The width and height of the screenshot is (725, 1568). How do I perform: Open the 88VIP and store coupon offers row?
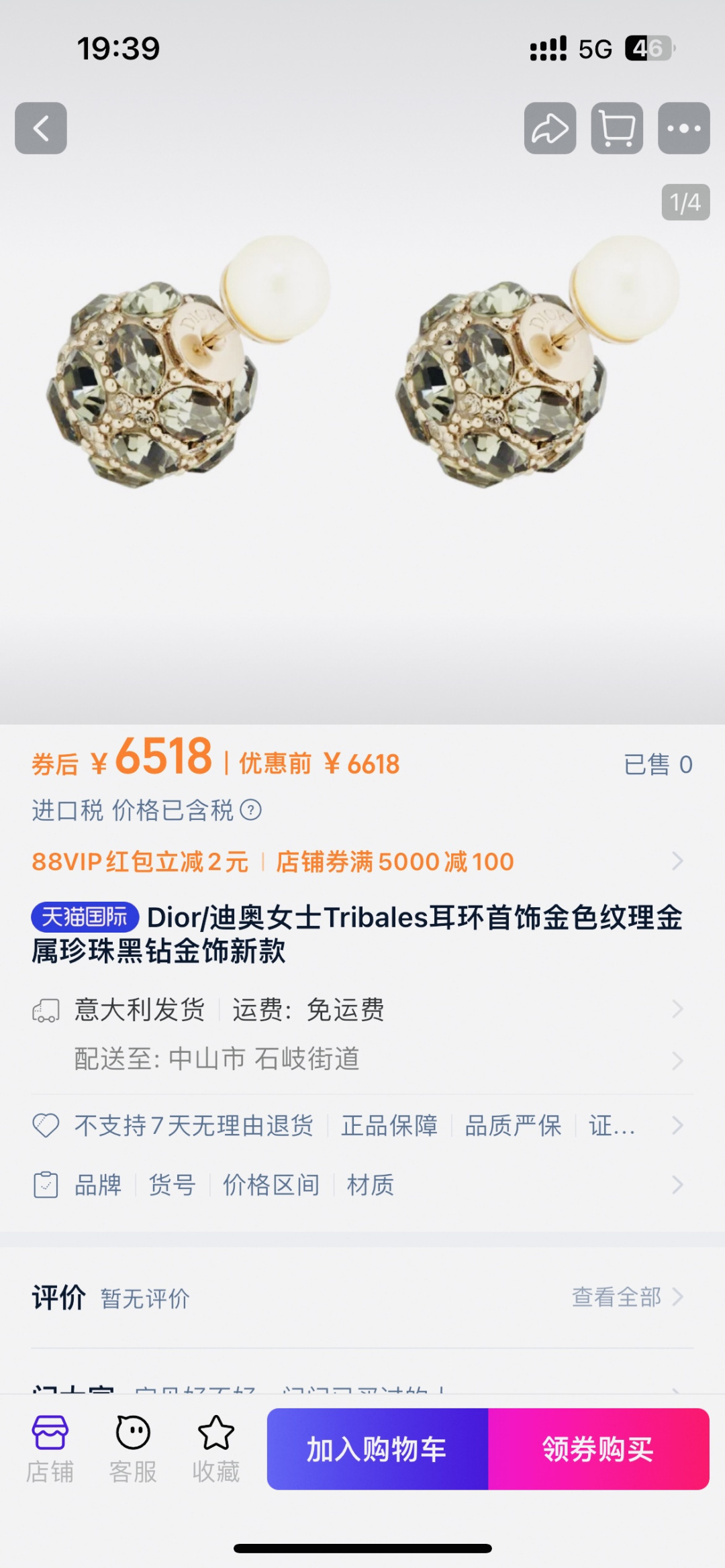(x=362, y=861)
